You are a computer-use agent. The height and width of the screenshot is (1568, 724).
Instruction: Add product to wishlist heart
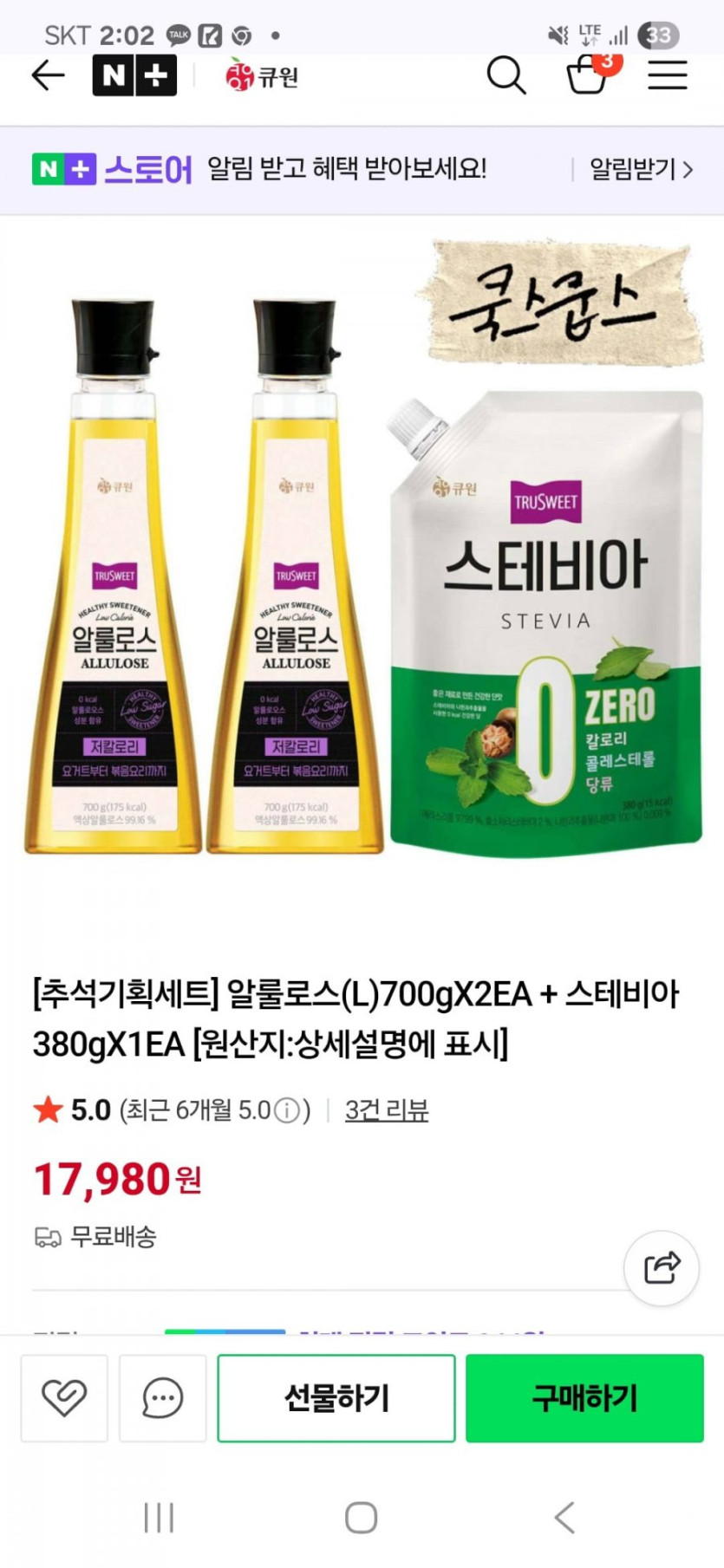64,1397
